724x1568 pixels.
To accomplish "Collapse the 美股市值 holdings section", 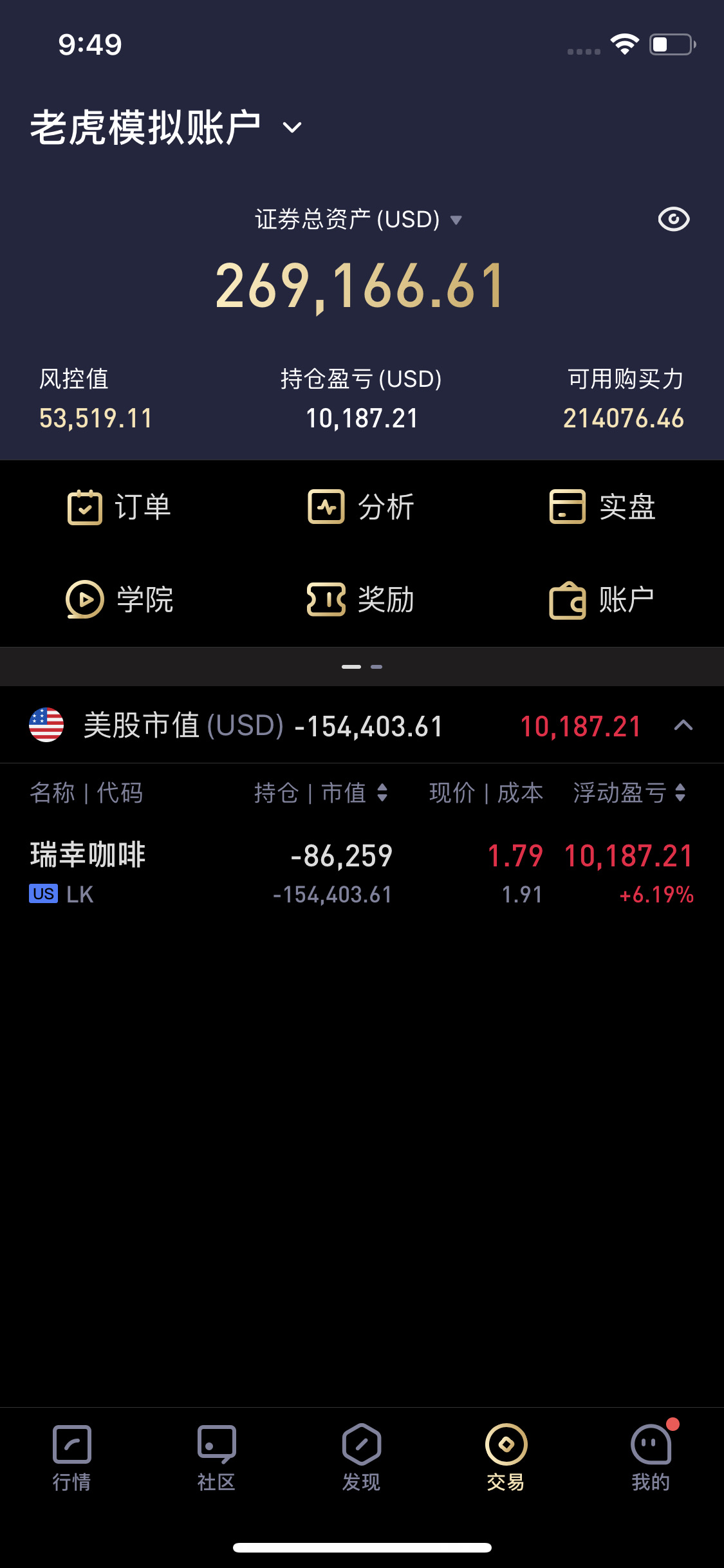I will click(x=683, y=726).
